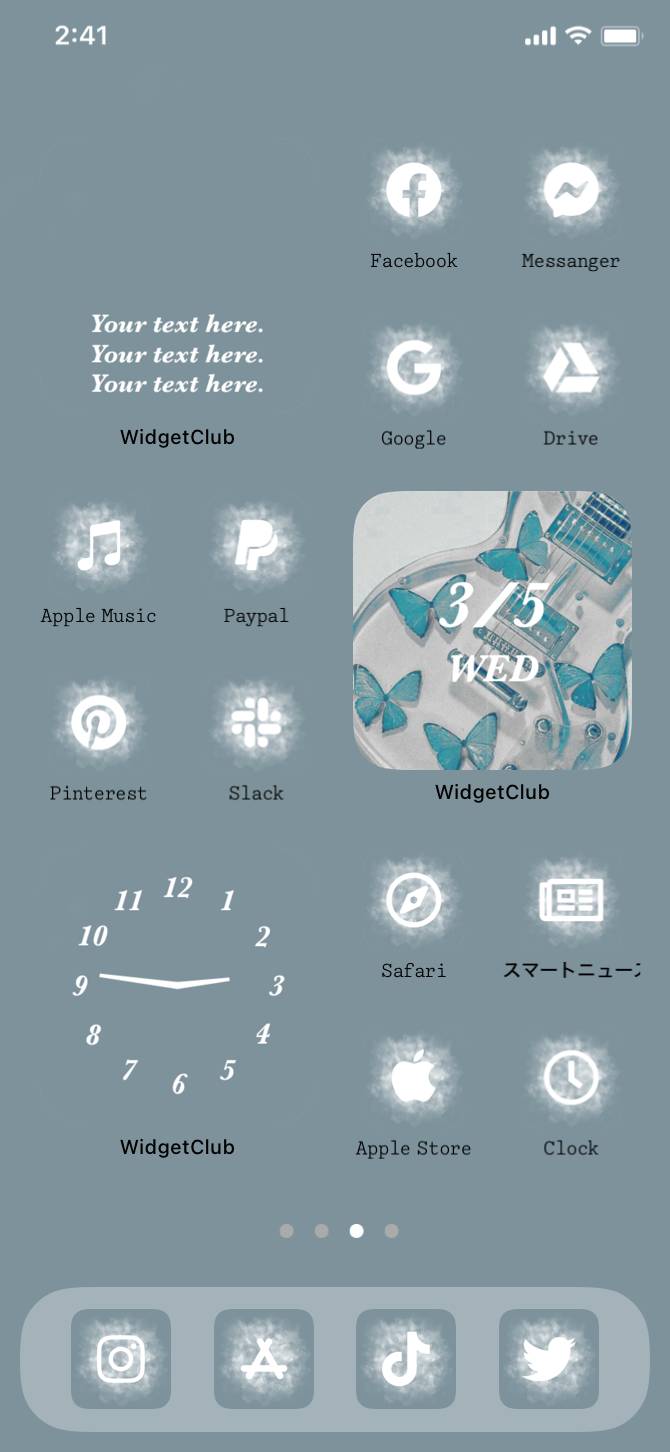Tap the guitar butterfly date widget
Image resolution: width=670 pixels, height=1452 pixels.
click(492, 630)
